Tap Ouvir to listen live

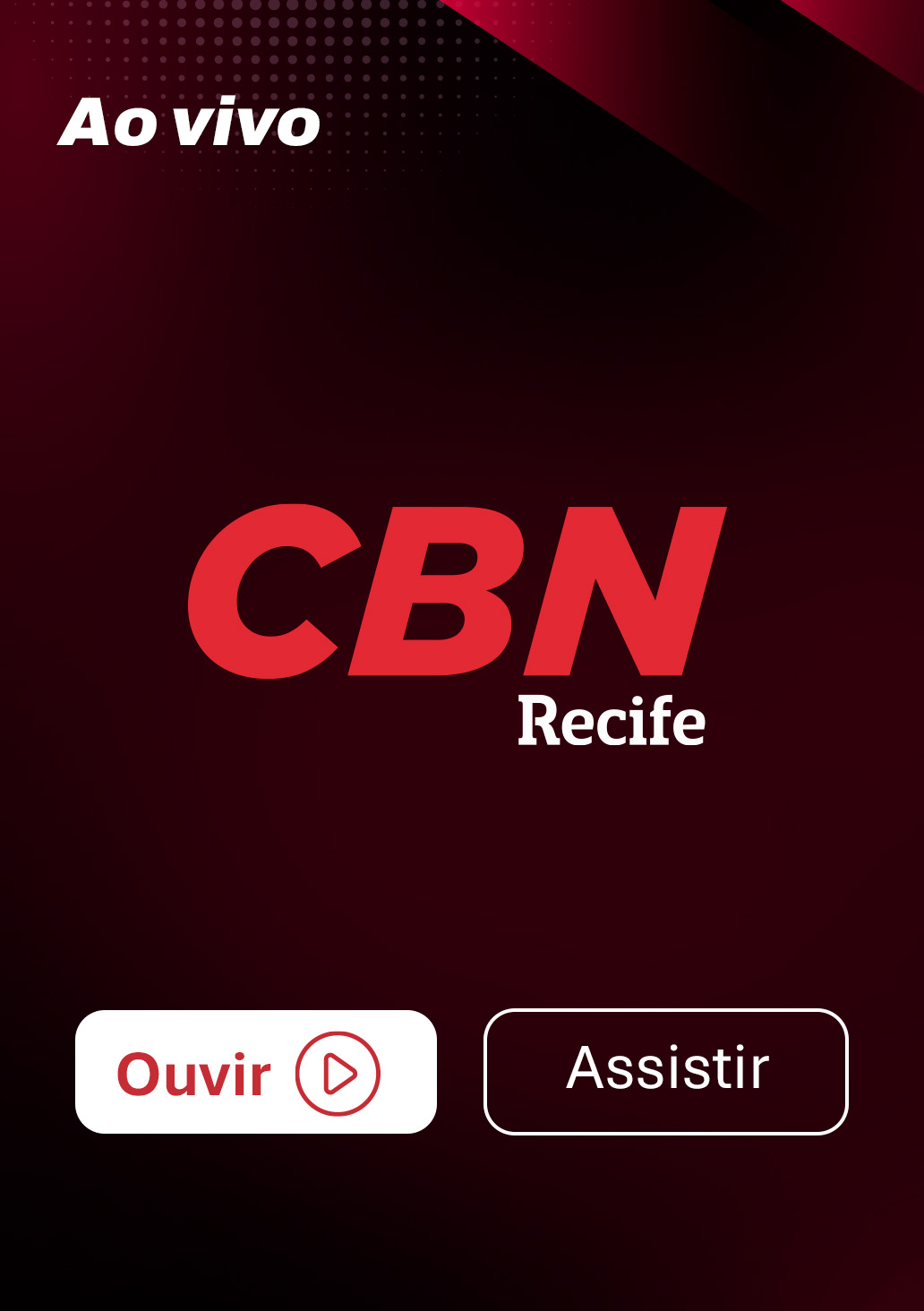point(255,1072)
